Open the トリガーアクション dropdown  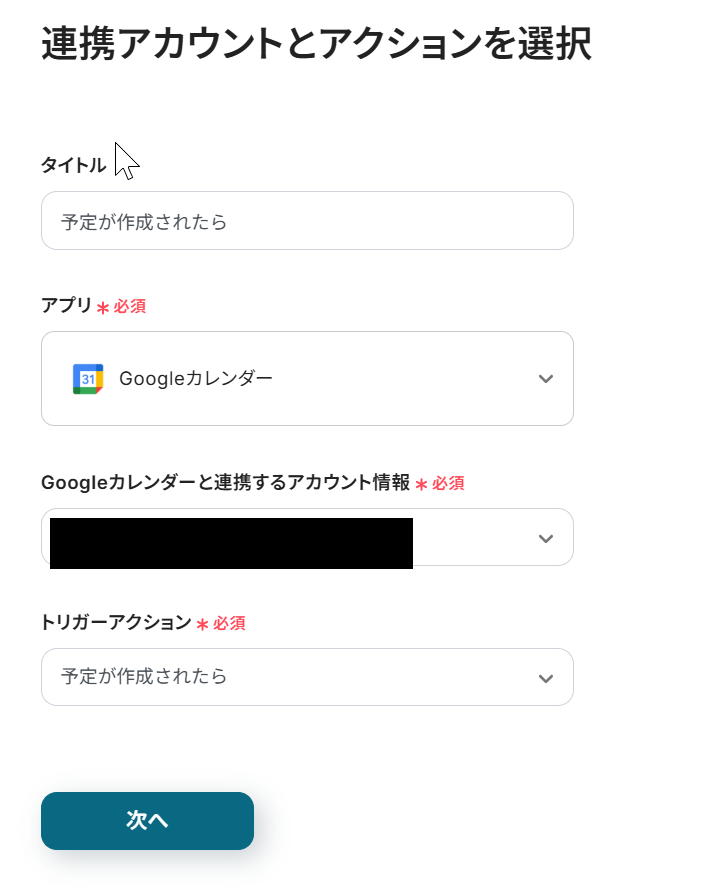(x=306, y=677)
